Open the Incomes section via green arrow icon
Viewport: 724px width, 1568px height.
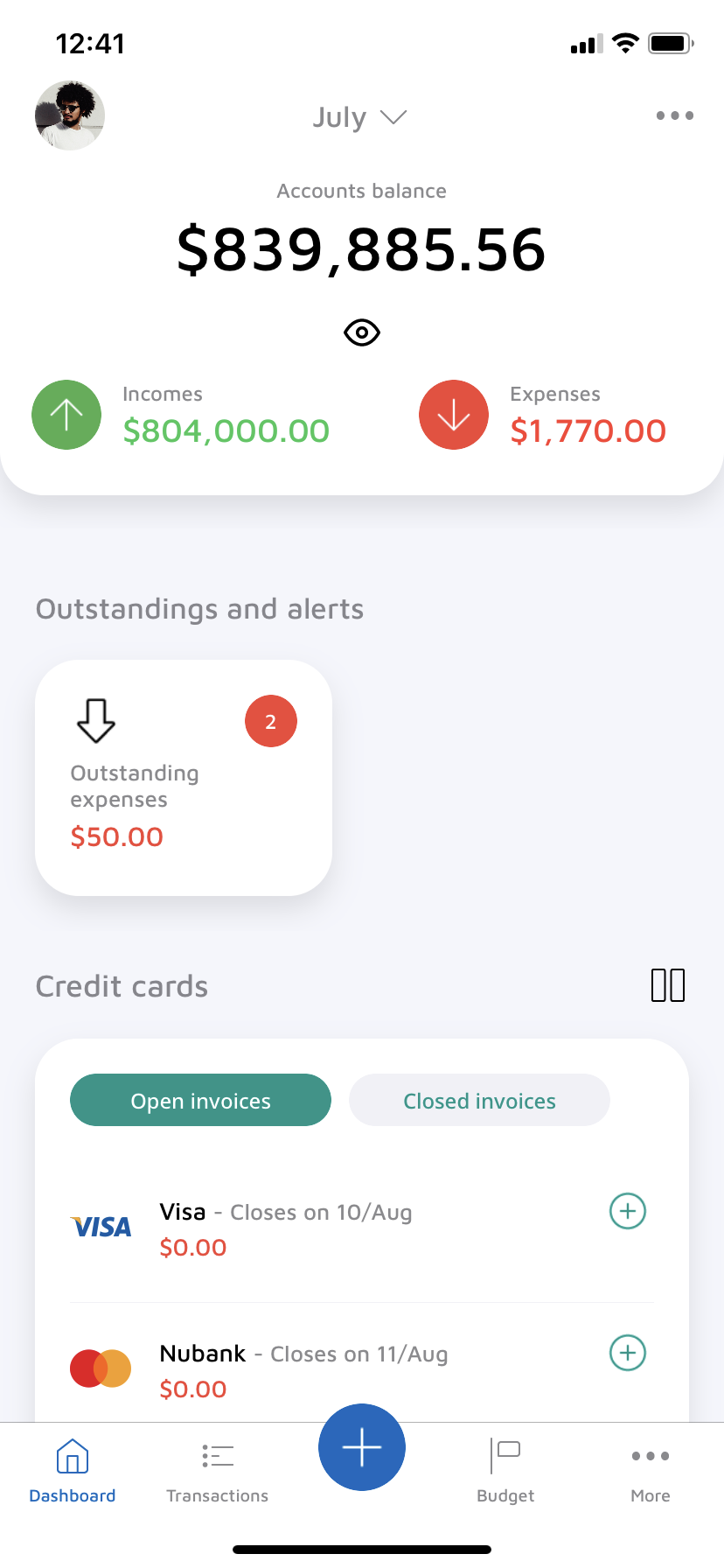click(x=66, y=415)
